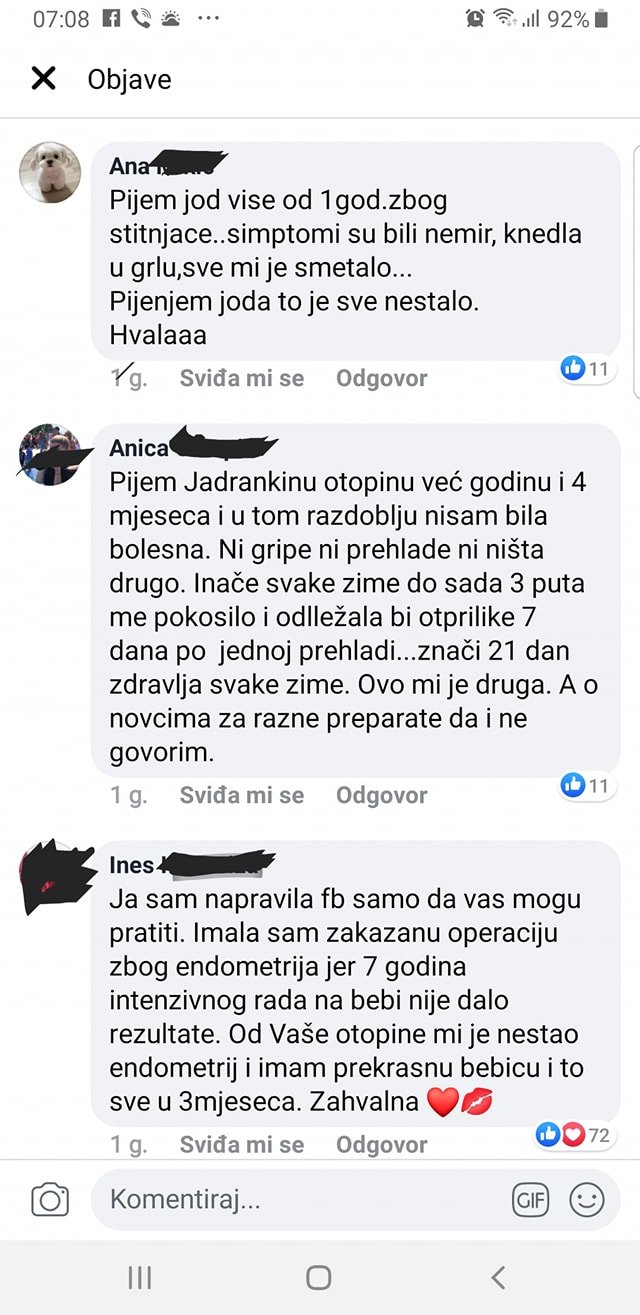Like Ines's comment
The height and width of the screenshot is (1315, 640).
(241, 1144)
